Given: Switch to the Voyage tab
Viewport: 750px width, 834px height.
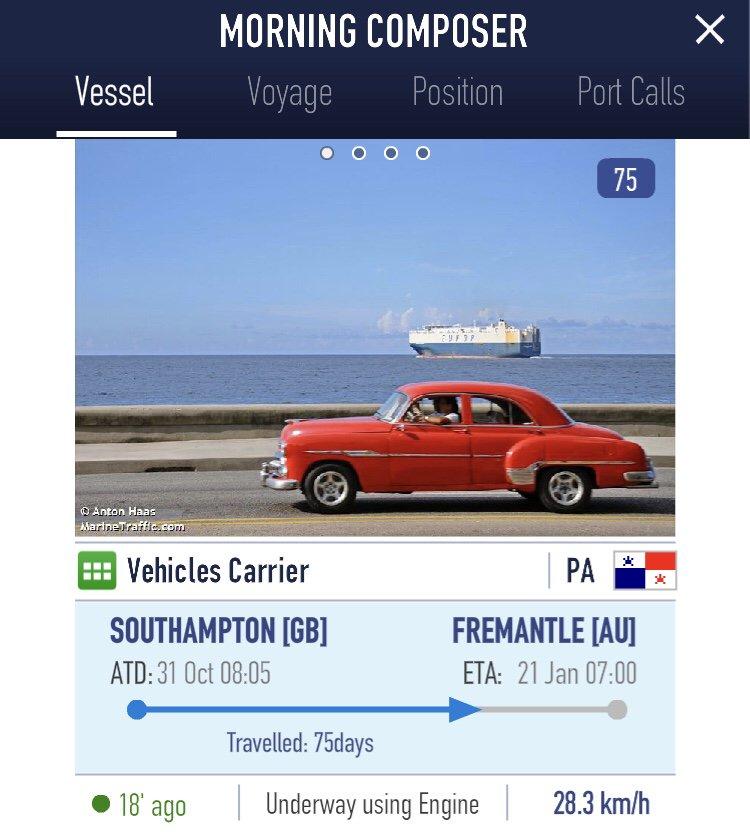Looking at the screenshot, I should 290,93.
